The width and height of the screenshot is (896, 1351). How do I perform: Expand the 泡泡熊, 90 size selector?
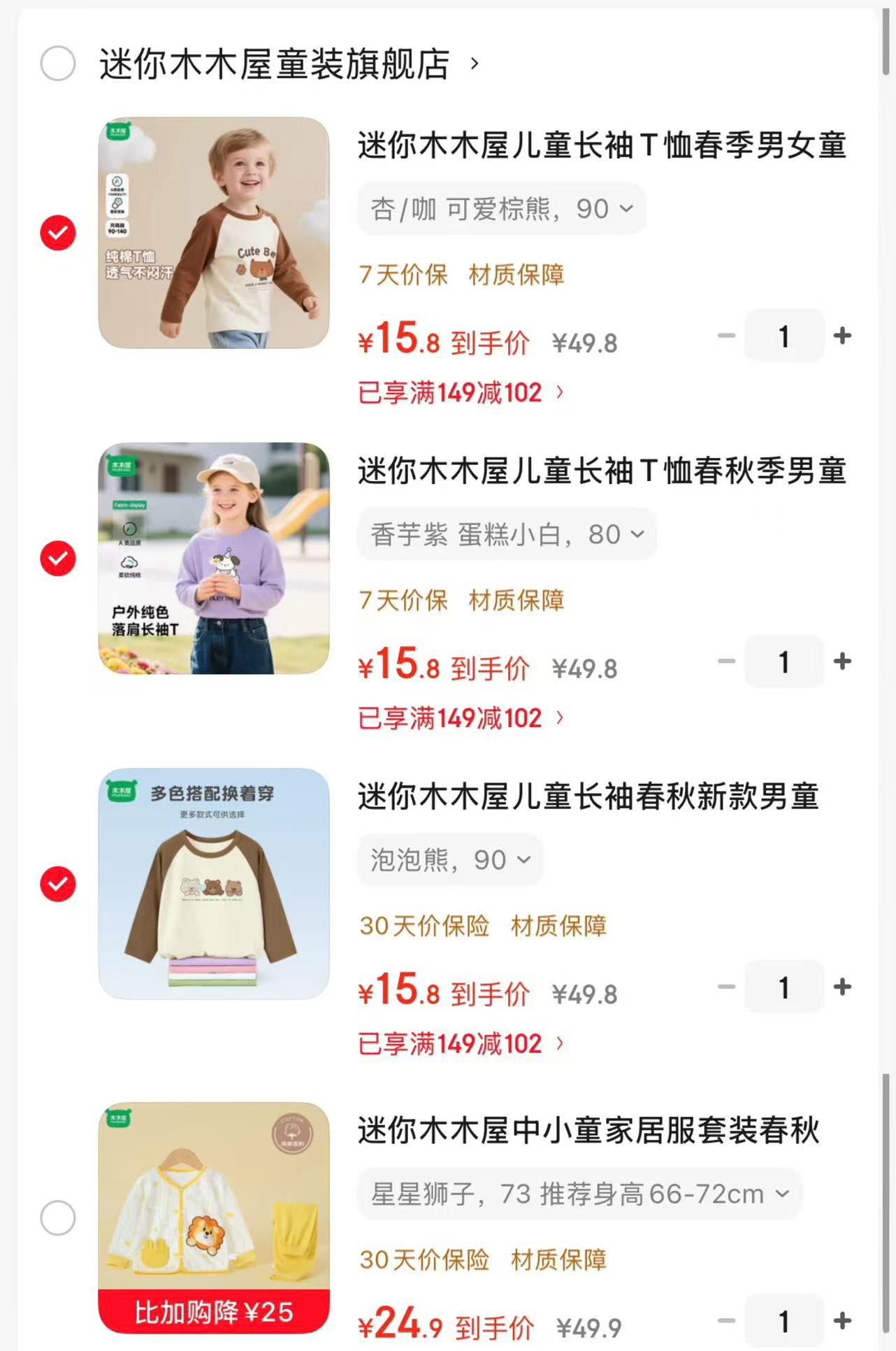coord(450,859)
